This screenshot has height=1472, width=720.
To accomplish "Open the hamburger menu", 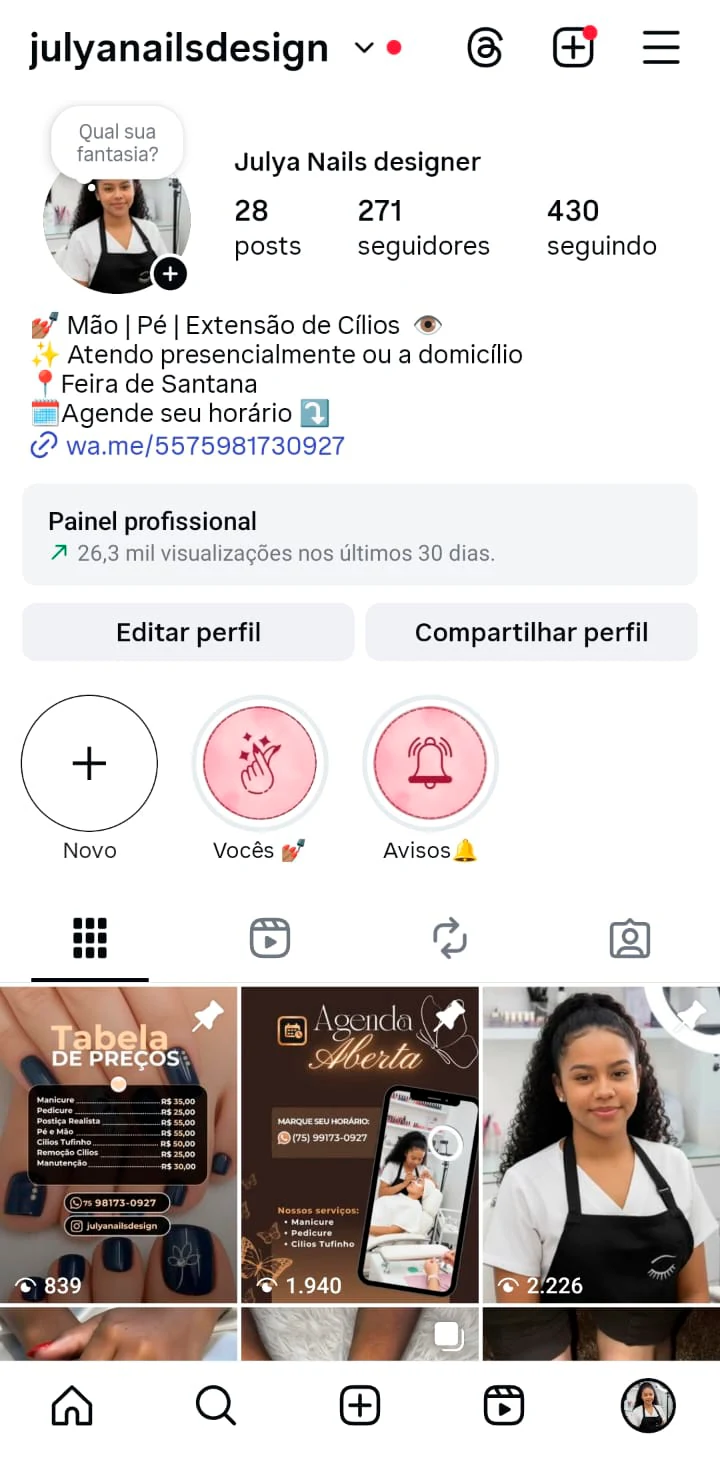I will pyautogui.click(x=661, y=48).
